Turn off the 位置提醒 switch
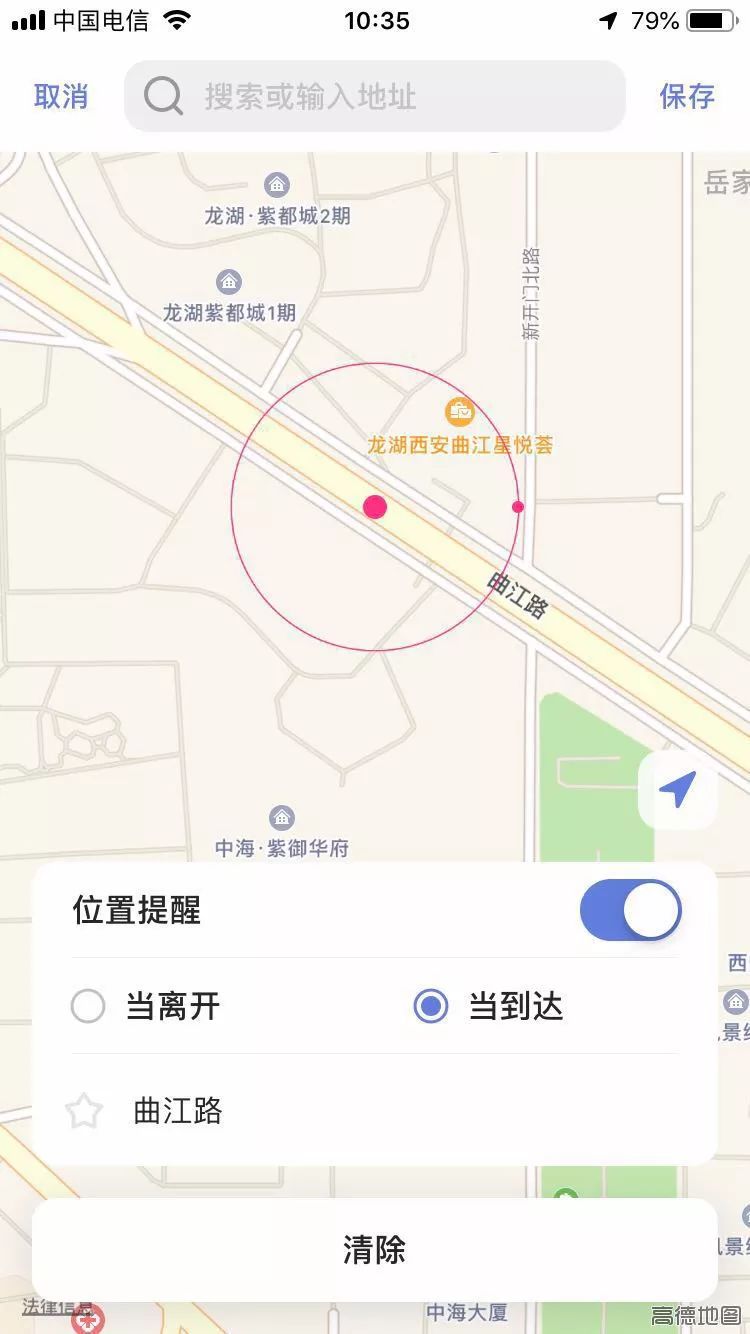 click(630, 910)
